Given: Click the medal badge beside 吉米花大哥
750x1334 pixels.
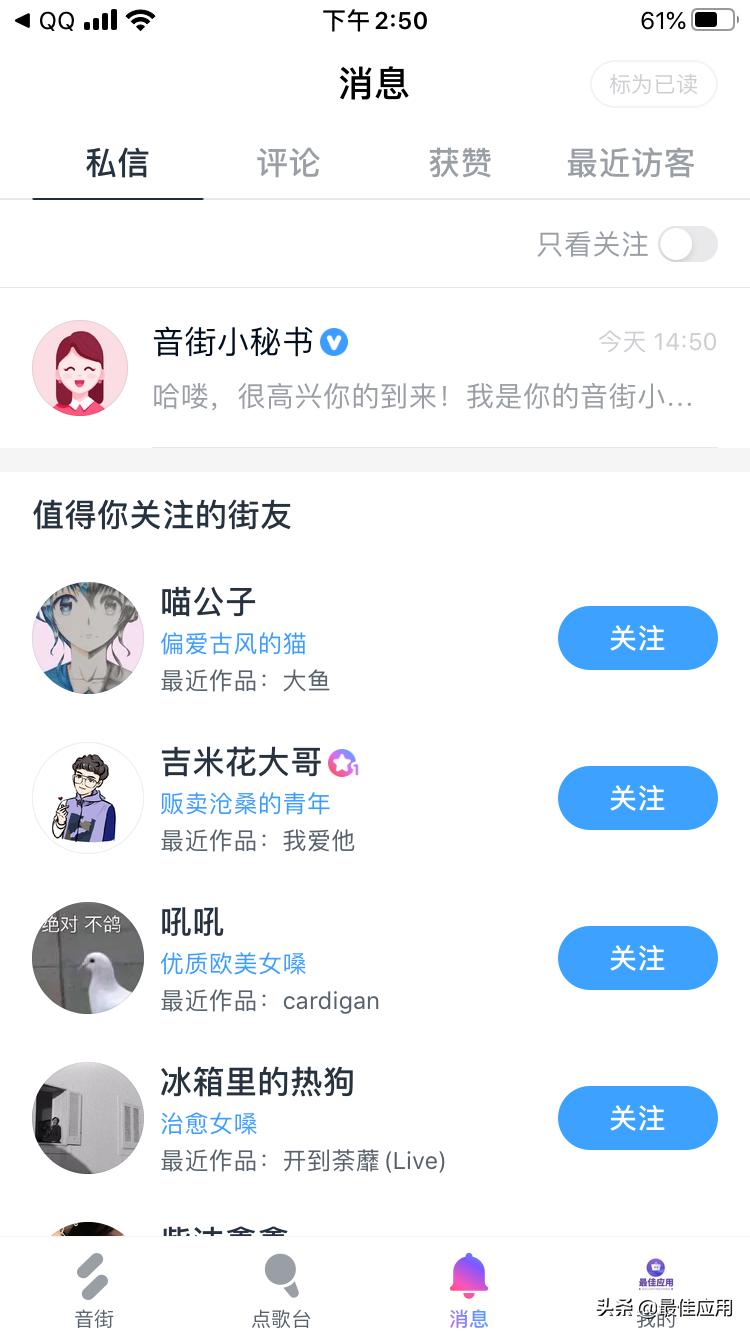Looking at the screenshot, I should (x=341, y=763).
